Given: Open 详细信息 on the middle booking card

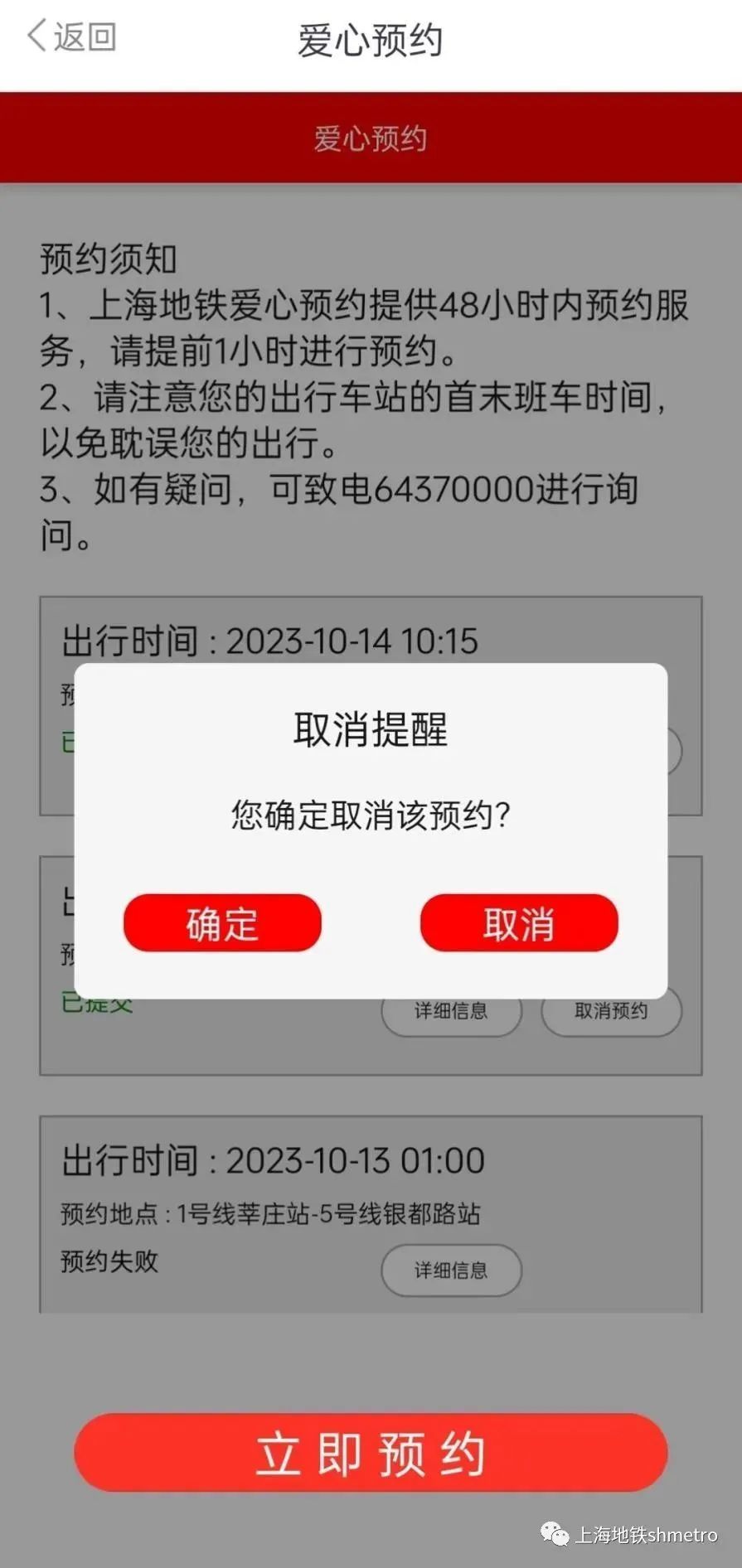Looking at the screenshot, I should pos(450,1011).
